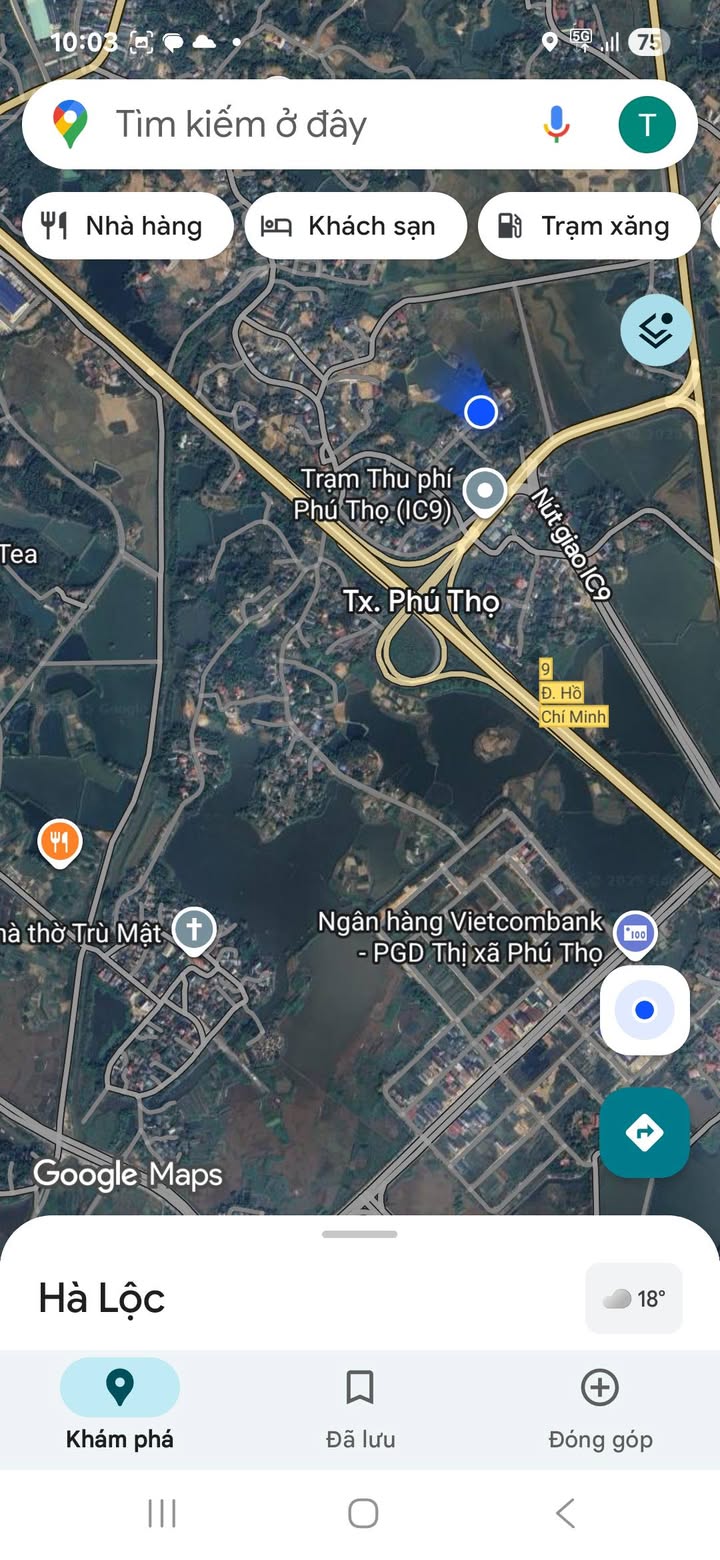Center map on my location
This screenshot has height=1560, width=720.
[x=644, y=1010]
